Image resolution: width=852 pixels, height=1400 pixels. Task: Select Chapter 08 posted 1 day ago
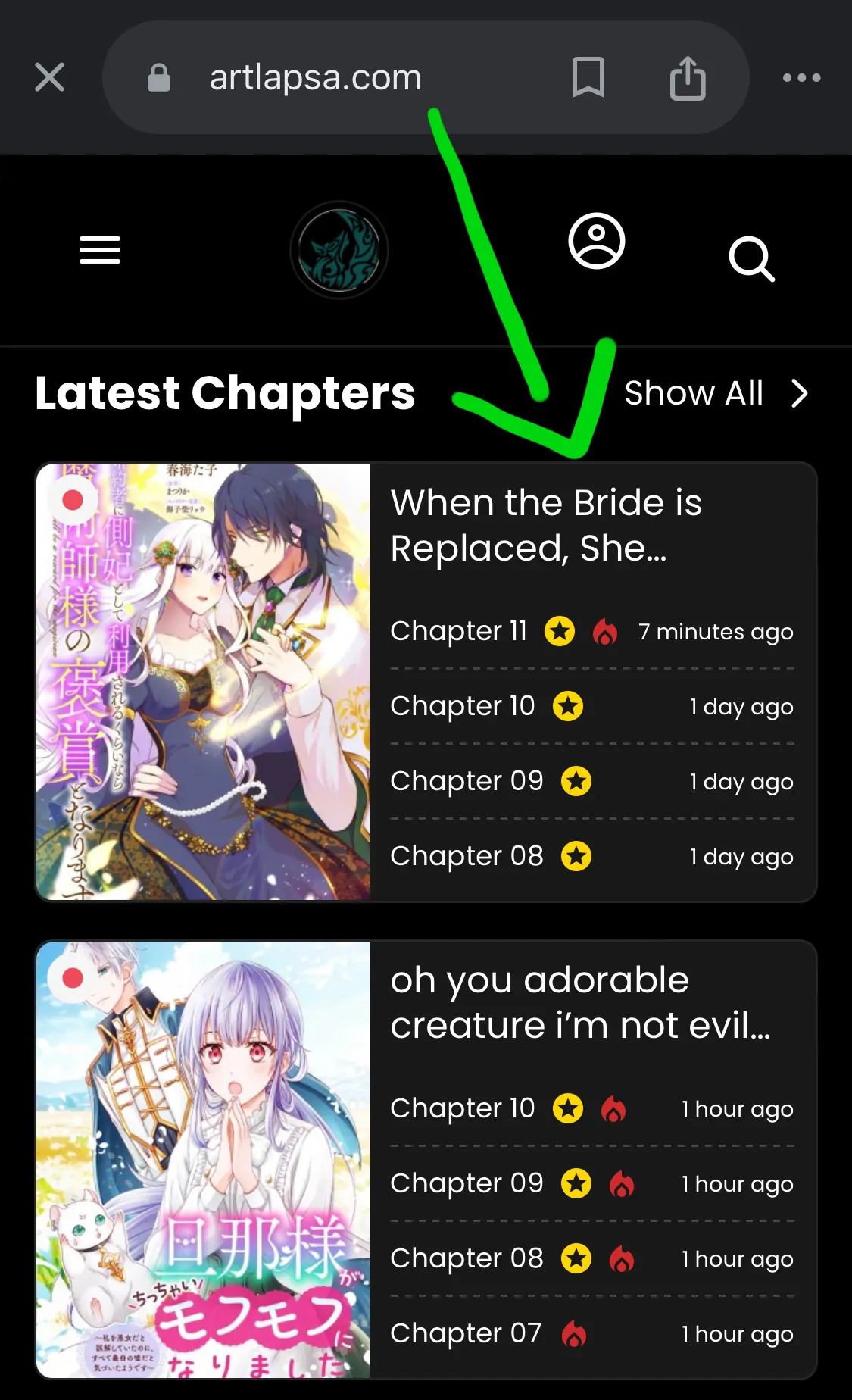click(x=467, y=856)
